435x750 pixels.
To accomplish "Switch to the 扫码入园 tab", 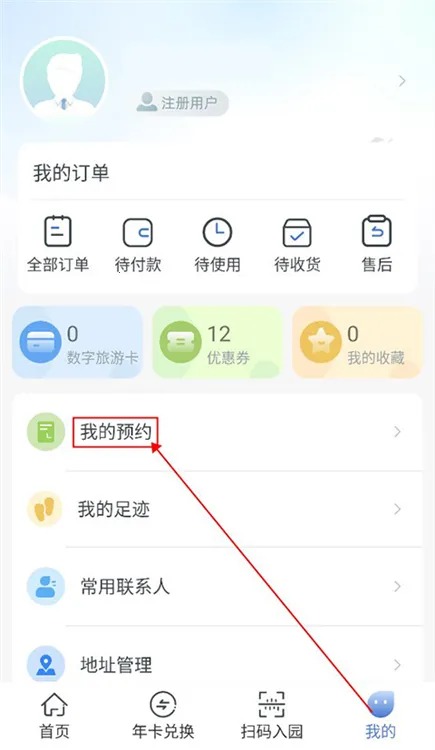I will 272,716.
